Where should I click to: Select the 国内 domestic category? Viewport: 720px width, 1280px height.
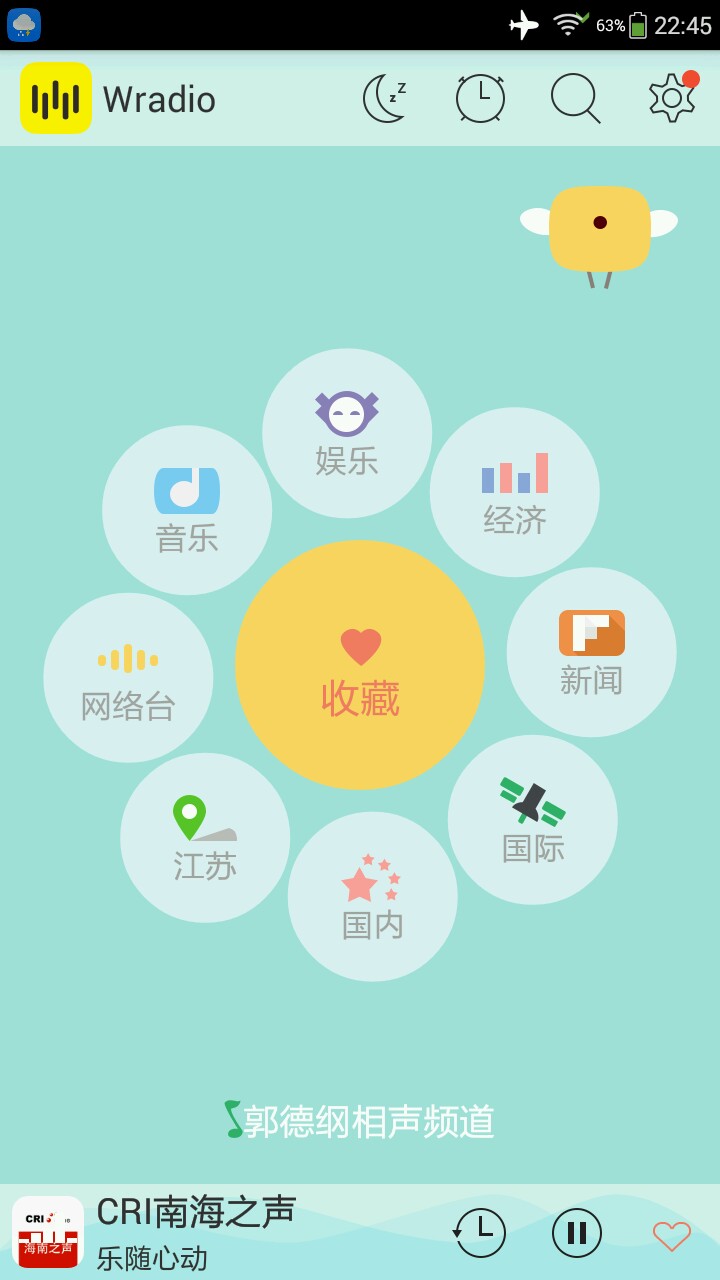click(x=373, y=896)
